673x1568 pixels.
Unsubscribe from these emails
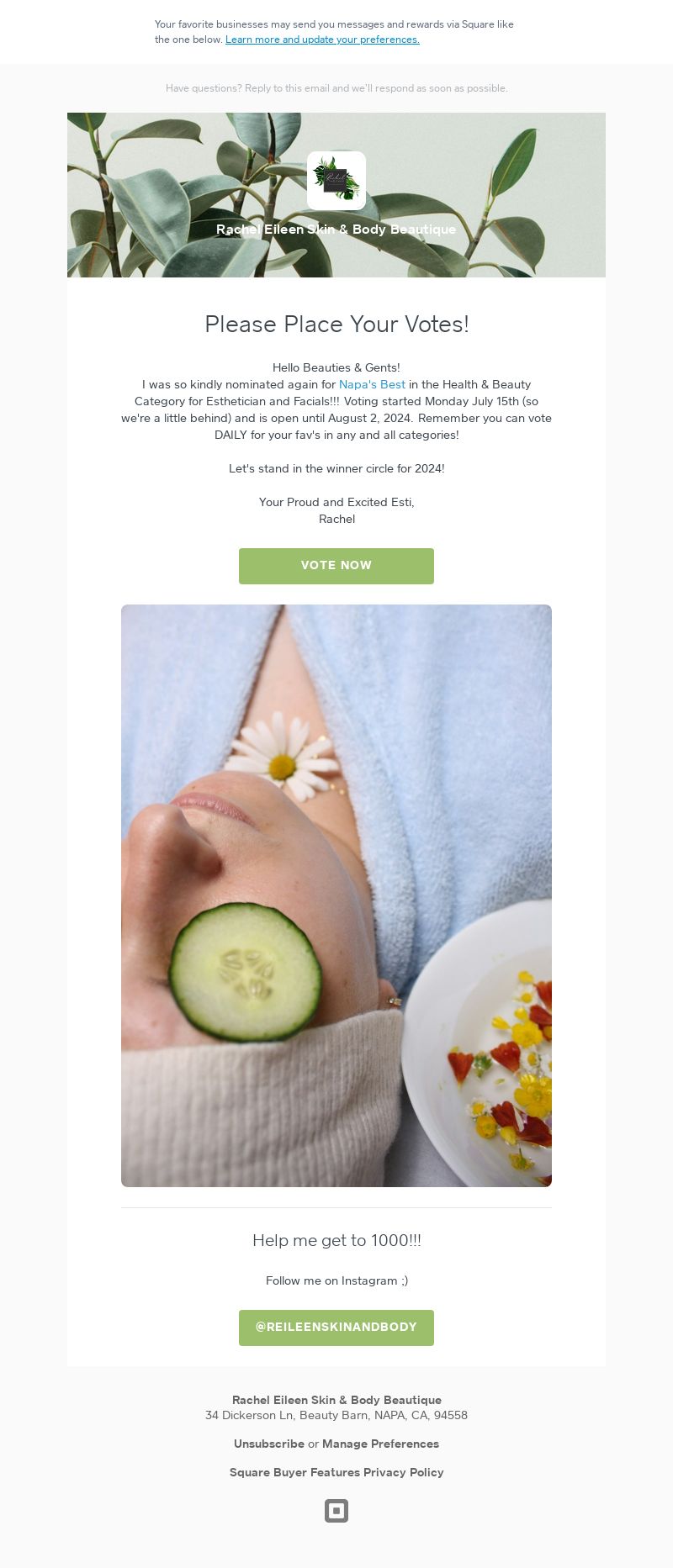269,1444
